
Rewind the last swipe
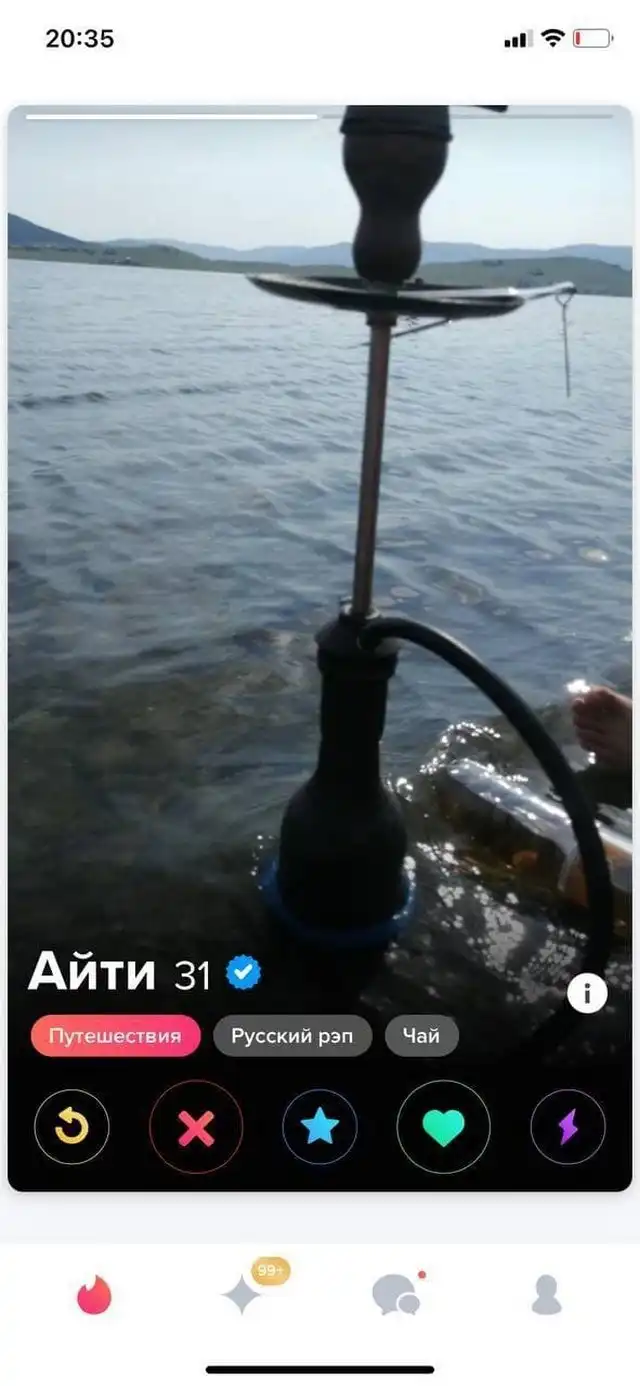pyautogui.click(x=71, y=1127)
